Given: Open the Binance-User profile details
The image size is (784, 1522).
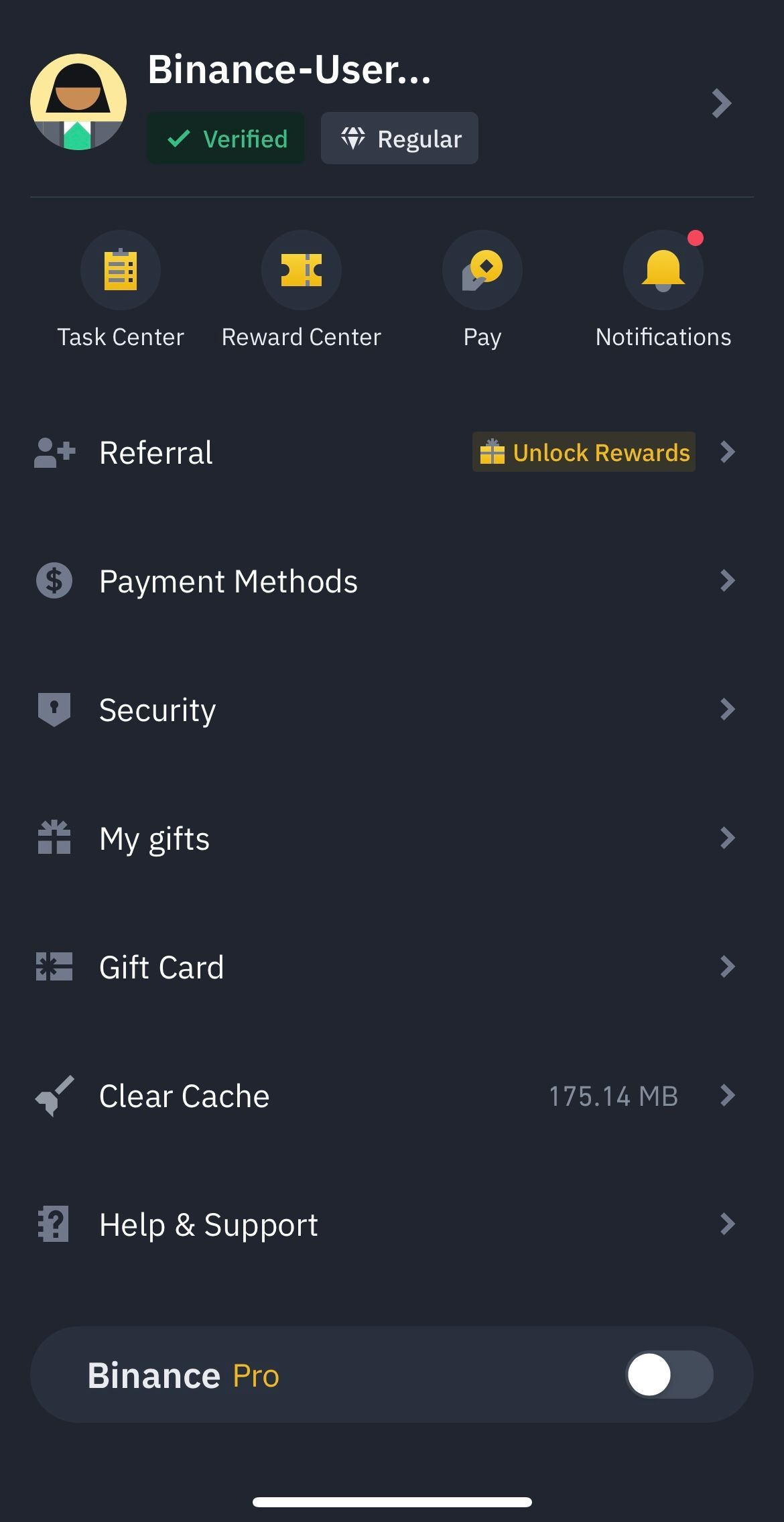Looking at the screenshot, I should pyautogui.click(x=721, y=103).
